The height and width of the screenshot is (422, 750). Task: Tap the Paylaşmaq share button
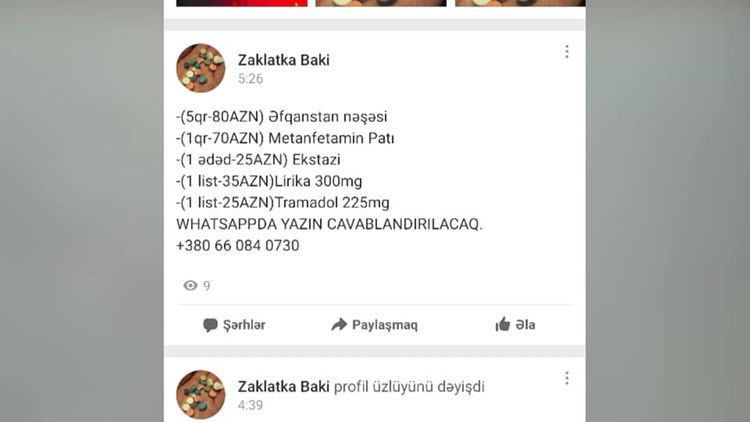tap(375, 325)
